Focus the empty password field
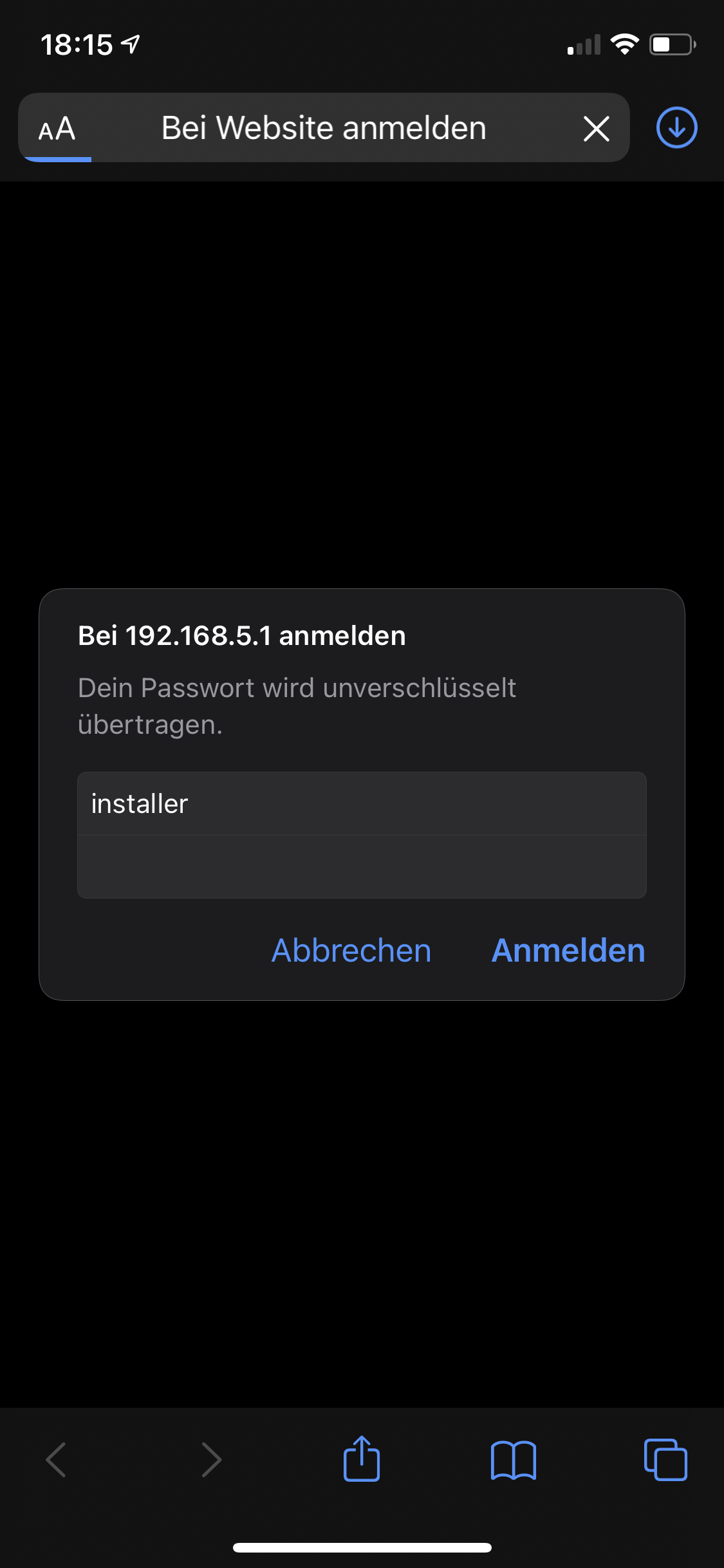Viewport: 724px width, 1568px height. 362,867
